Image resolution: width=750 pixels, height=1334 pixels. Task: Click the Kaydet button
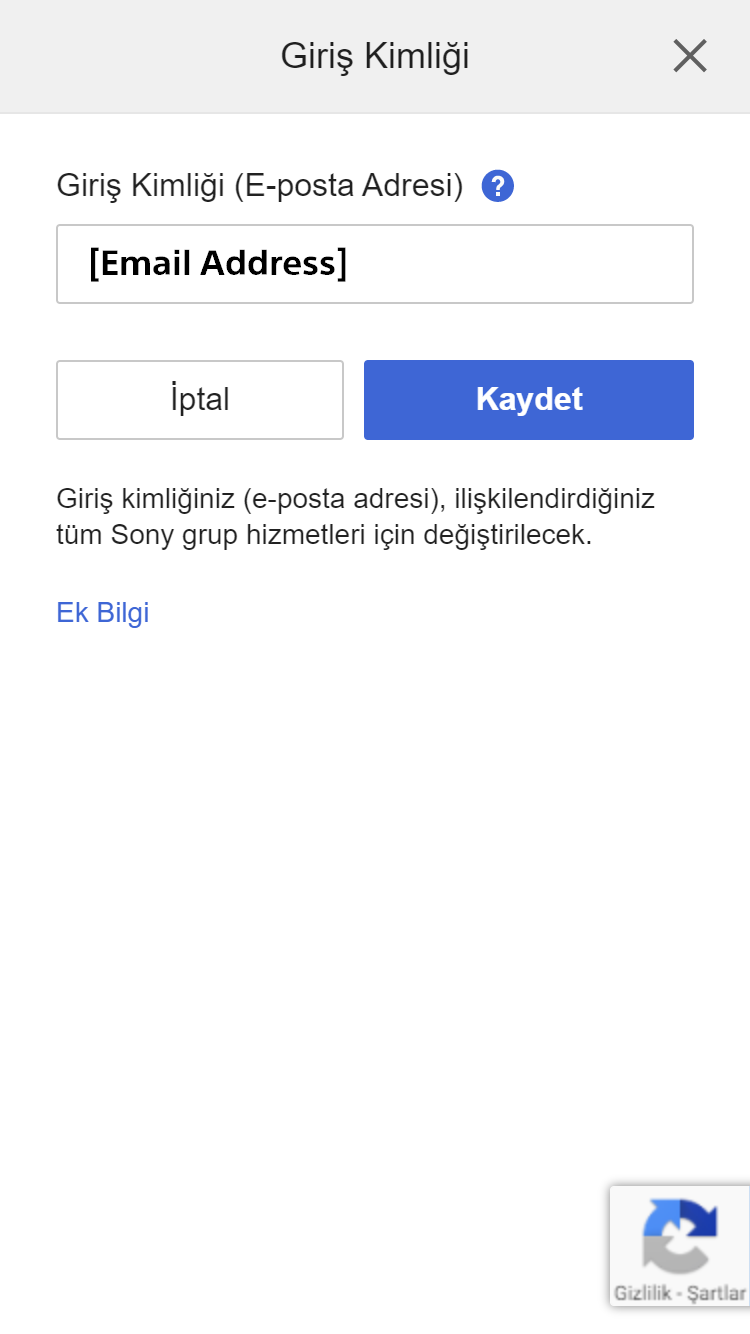point(528,399)
